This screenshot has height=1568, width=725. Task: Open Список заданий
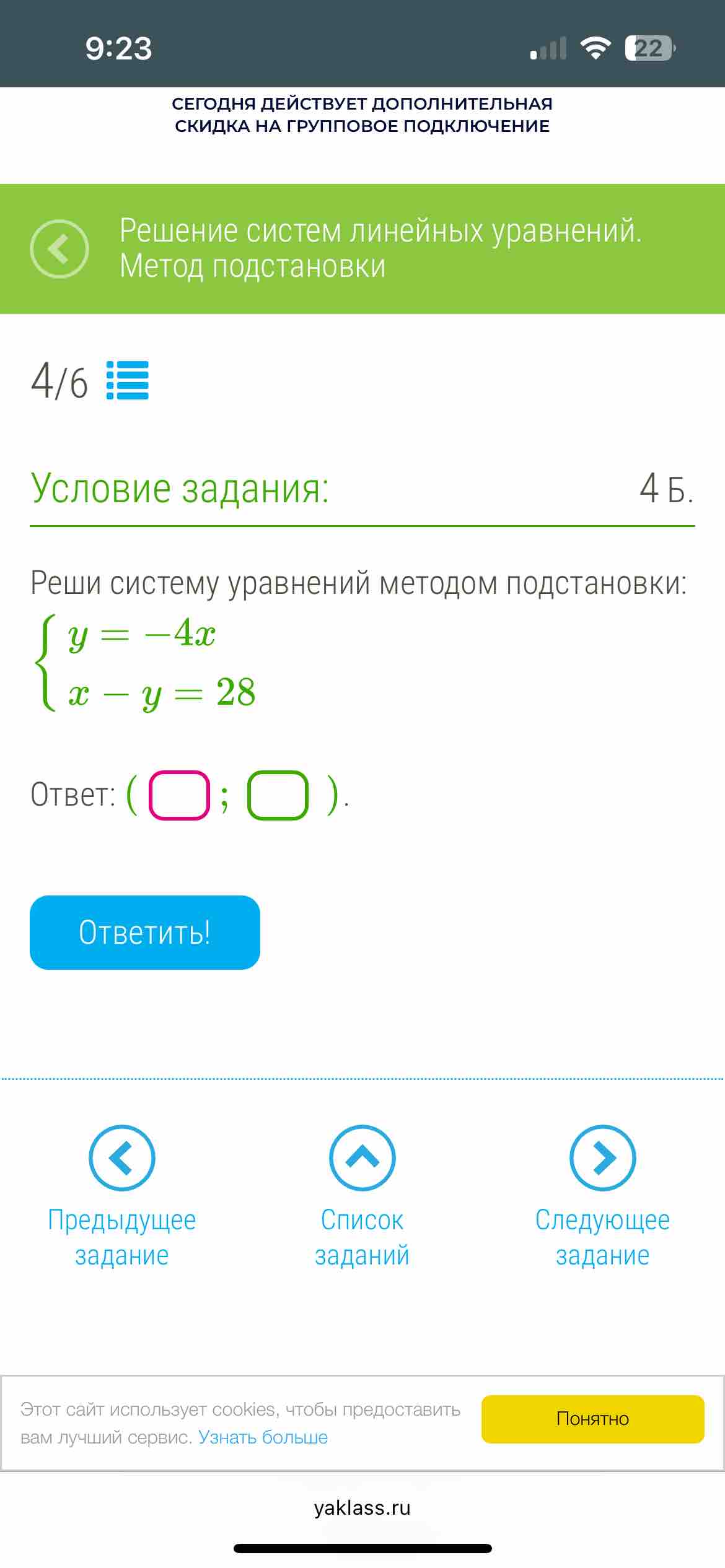[x=362, y=1198]
